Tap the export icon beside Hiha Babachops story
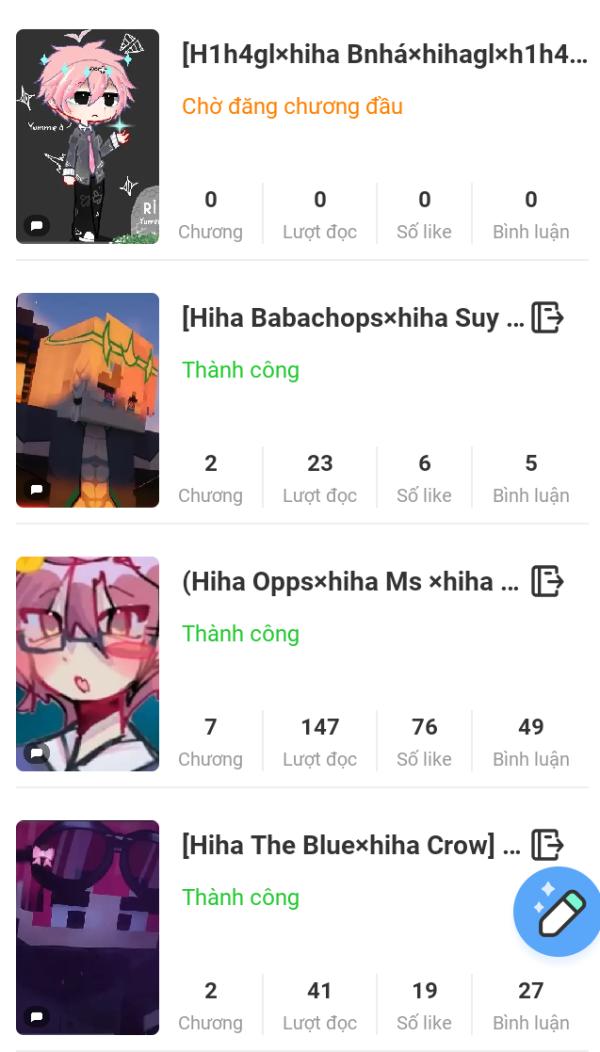Viewport: 600px width, 1052px height. pyautogui.click(x=547, y=318)
